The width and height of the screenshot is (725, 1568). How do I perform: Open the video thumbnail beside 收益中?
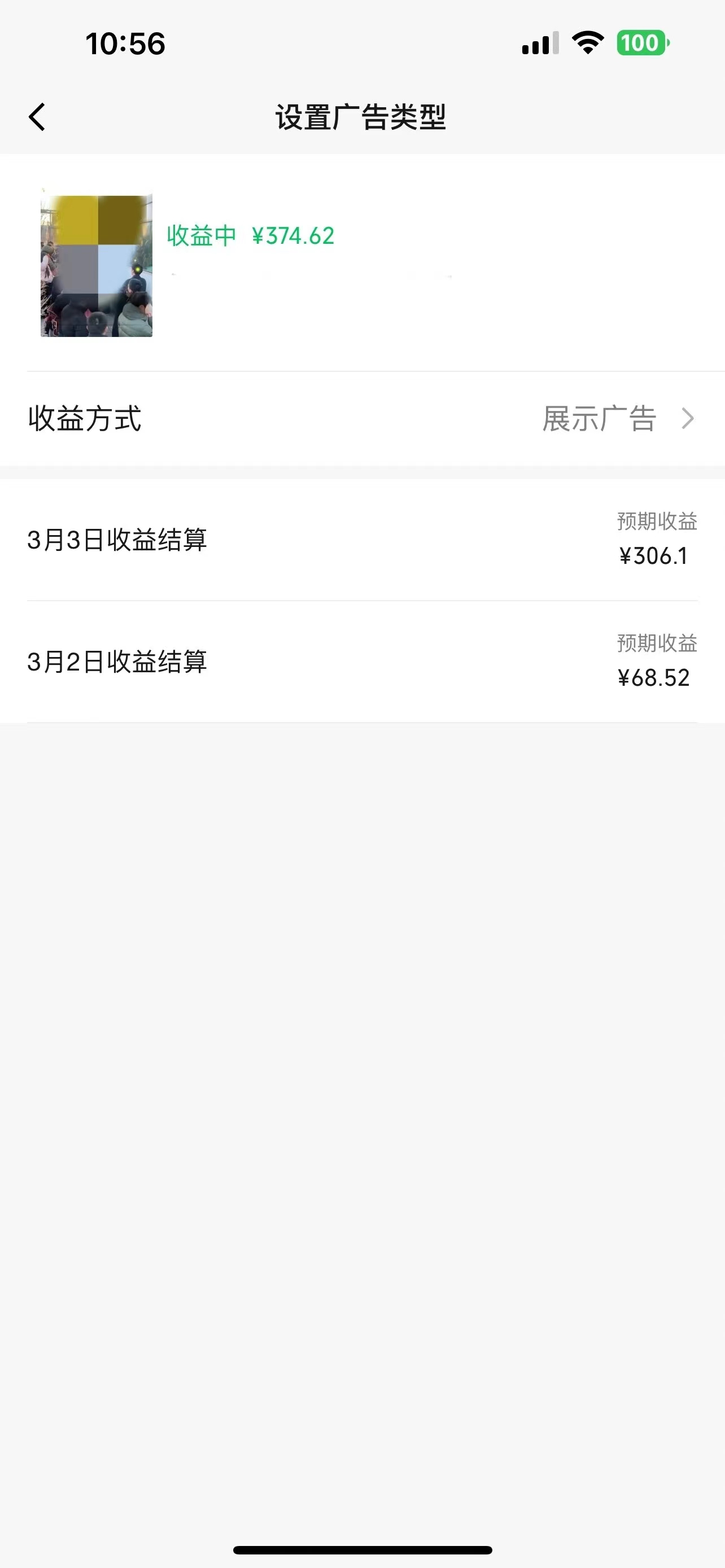point(96,265)
